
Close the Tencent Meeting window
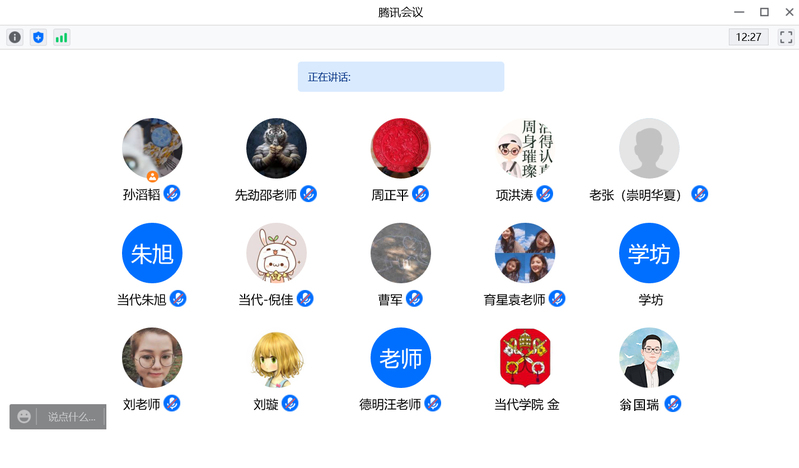(788, 12)
